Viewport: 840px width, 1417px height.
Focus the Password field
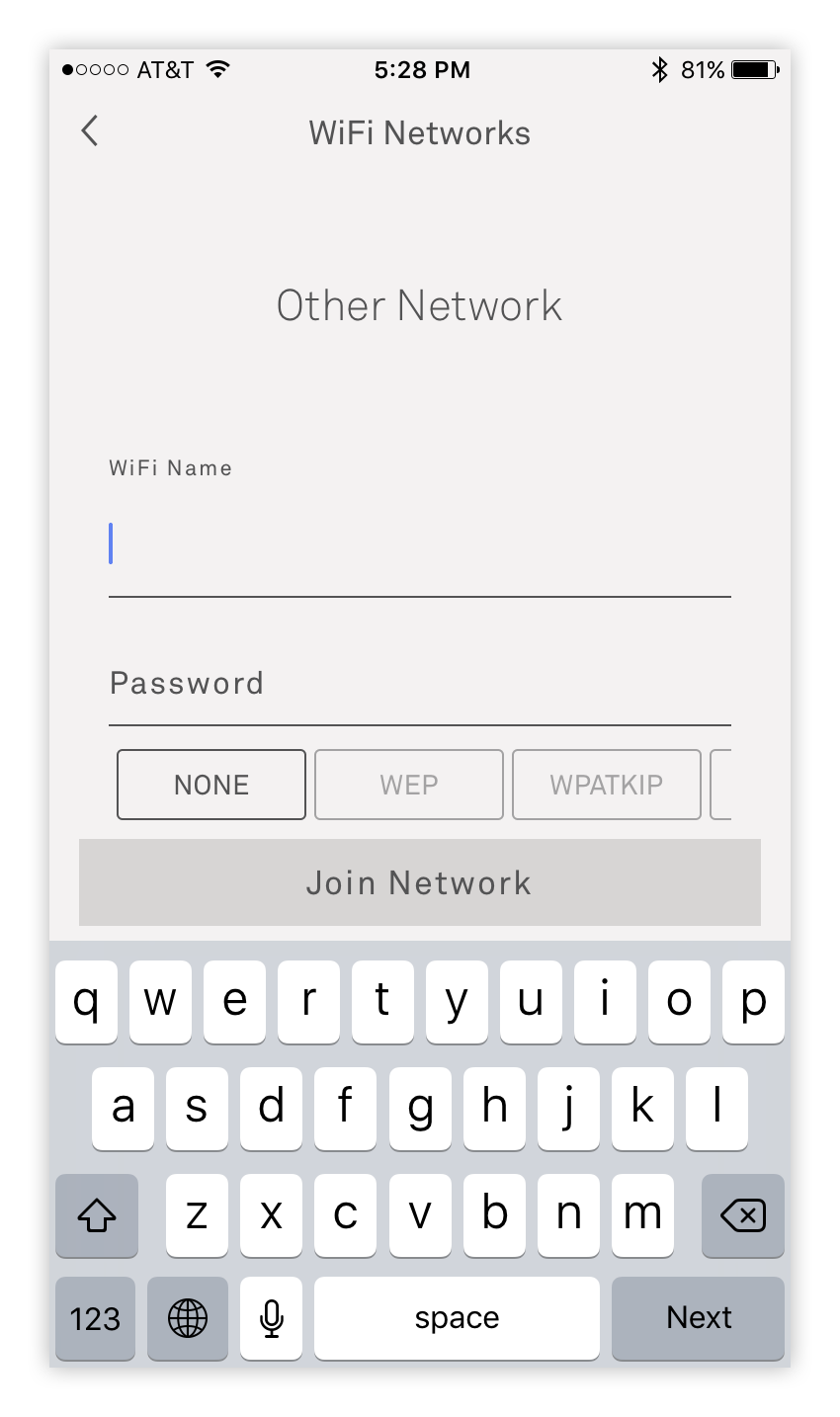pos(420,684)
